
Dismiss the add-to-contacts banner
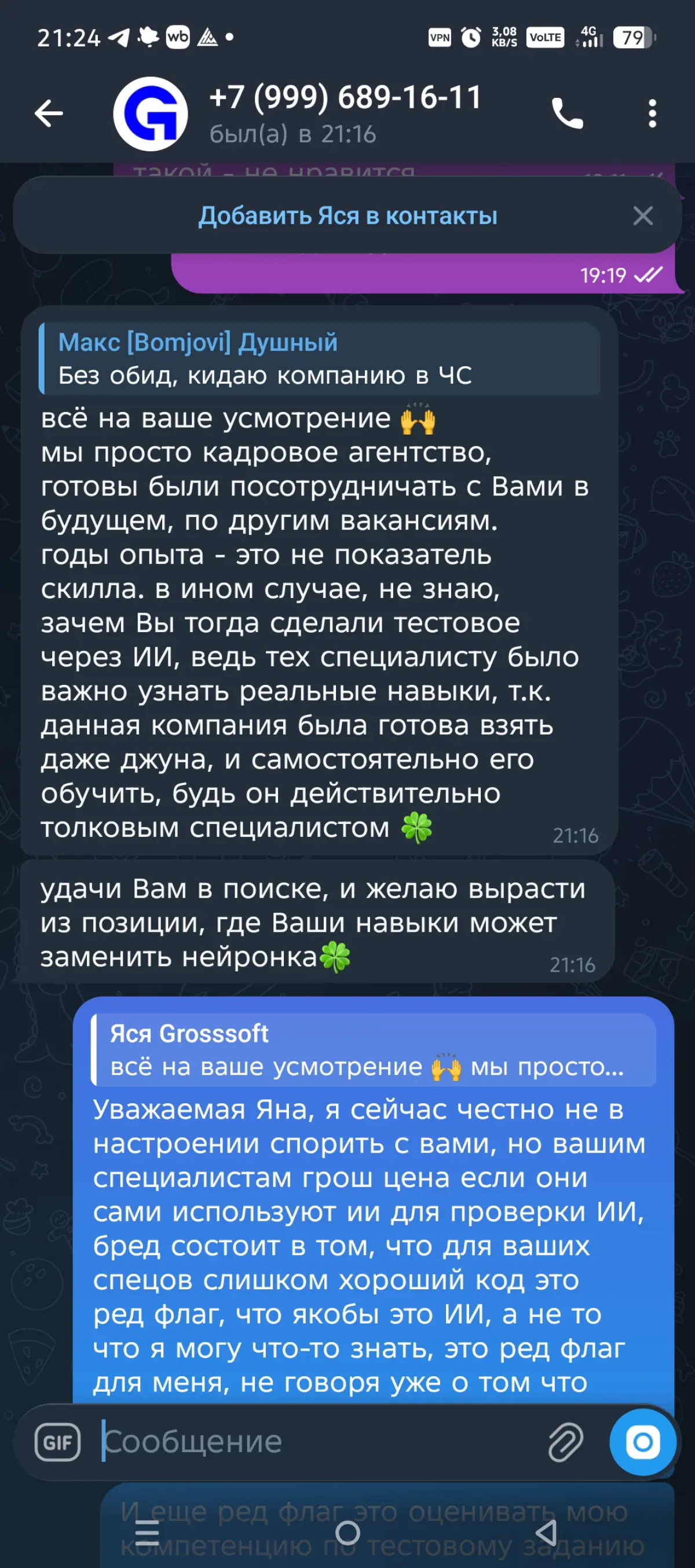coord(643,216)
